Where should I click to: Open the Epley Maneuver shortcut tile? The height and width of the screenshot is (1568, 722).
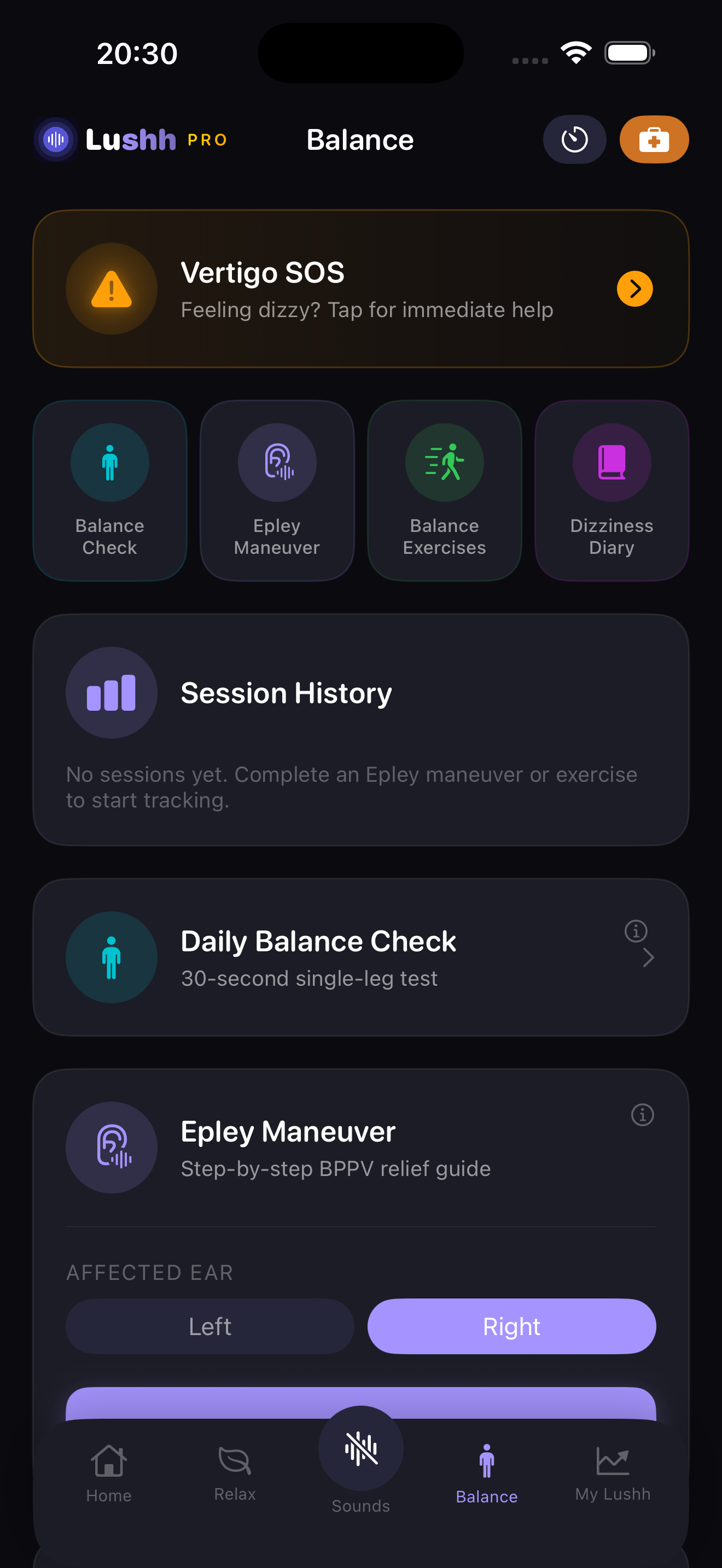click(277, 490)
